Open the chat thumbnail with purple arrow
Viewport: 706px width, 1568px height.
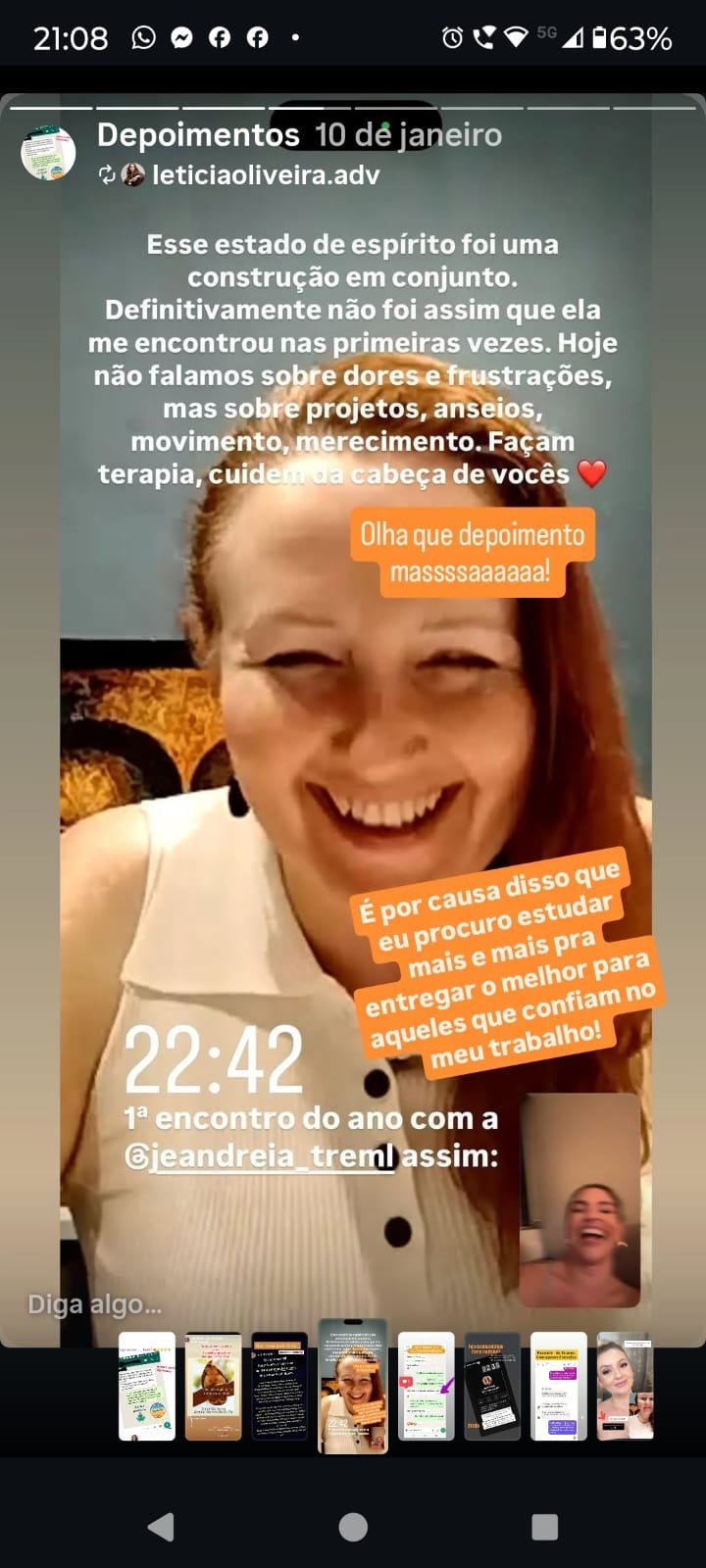[x=426, y=1386]
